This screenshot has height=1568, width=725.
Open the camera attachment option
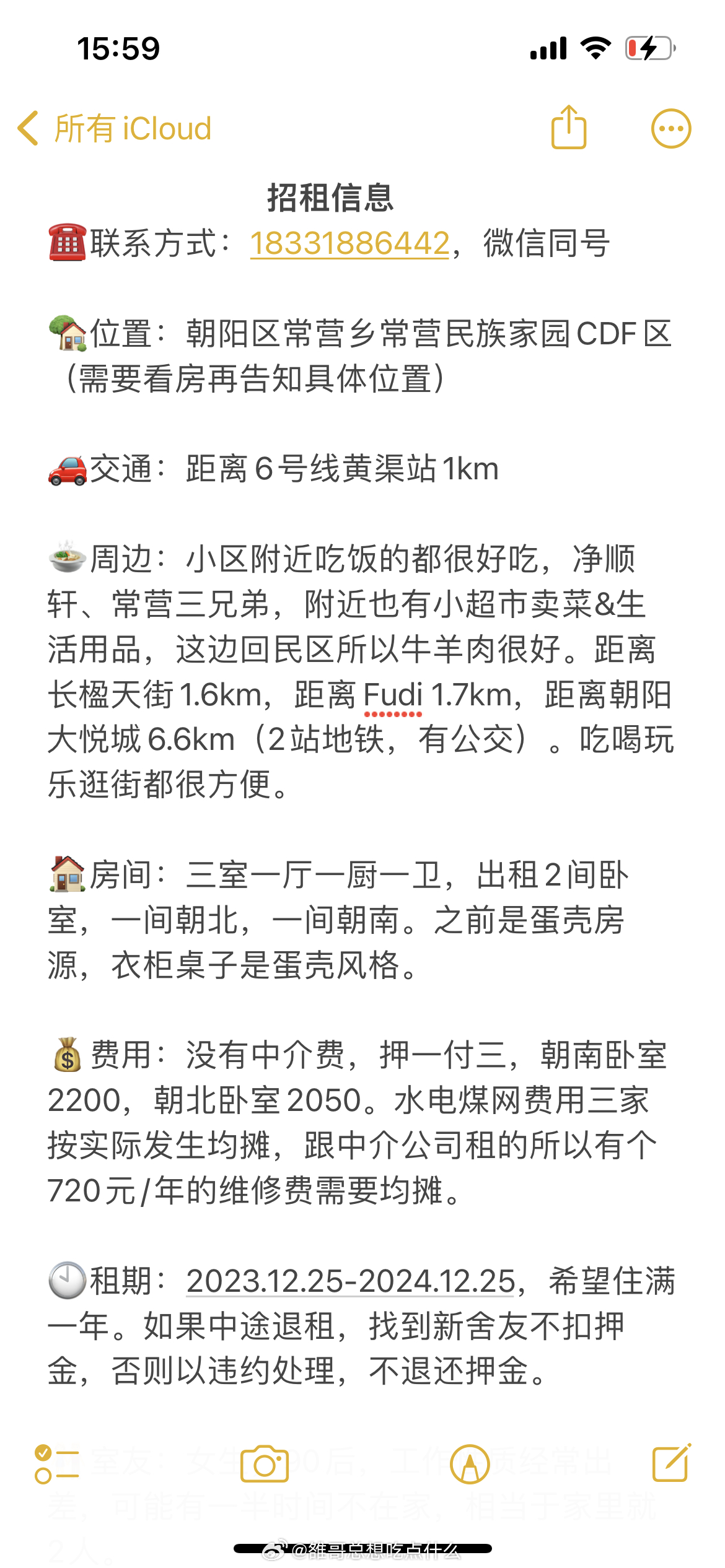(265, 1464)
